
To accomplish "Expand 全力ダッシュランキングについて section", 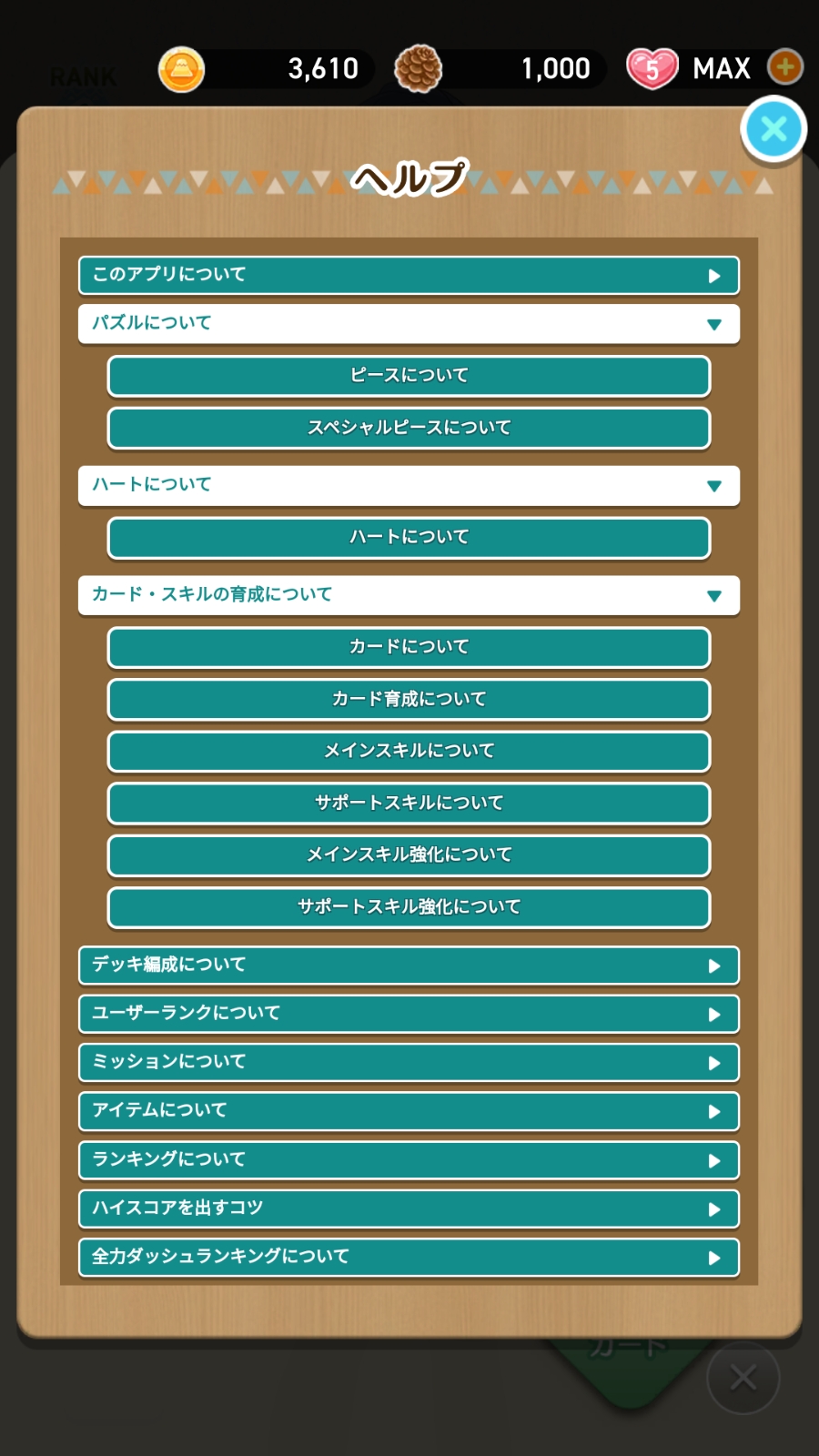I will click(409, 1258).
